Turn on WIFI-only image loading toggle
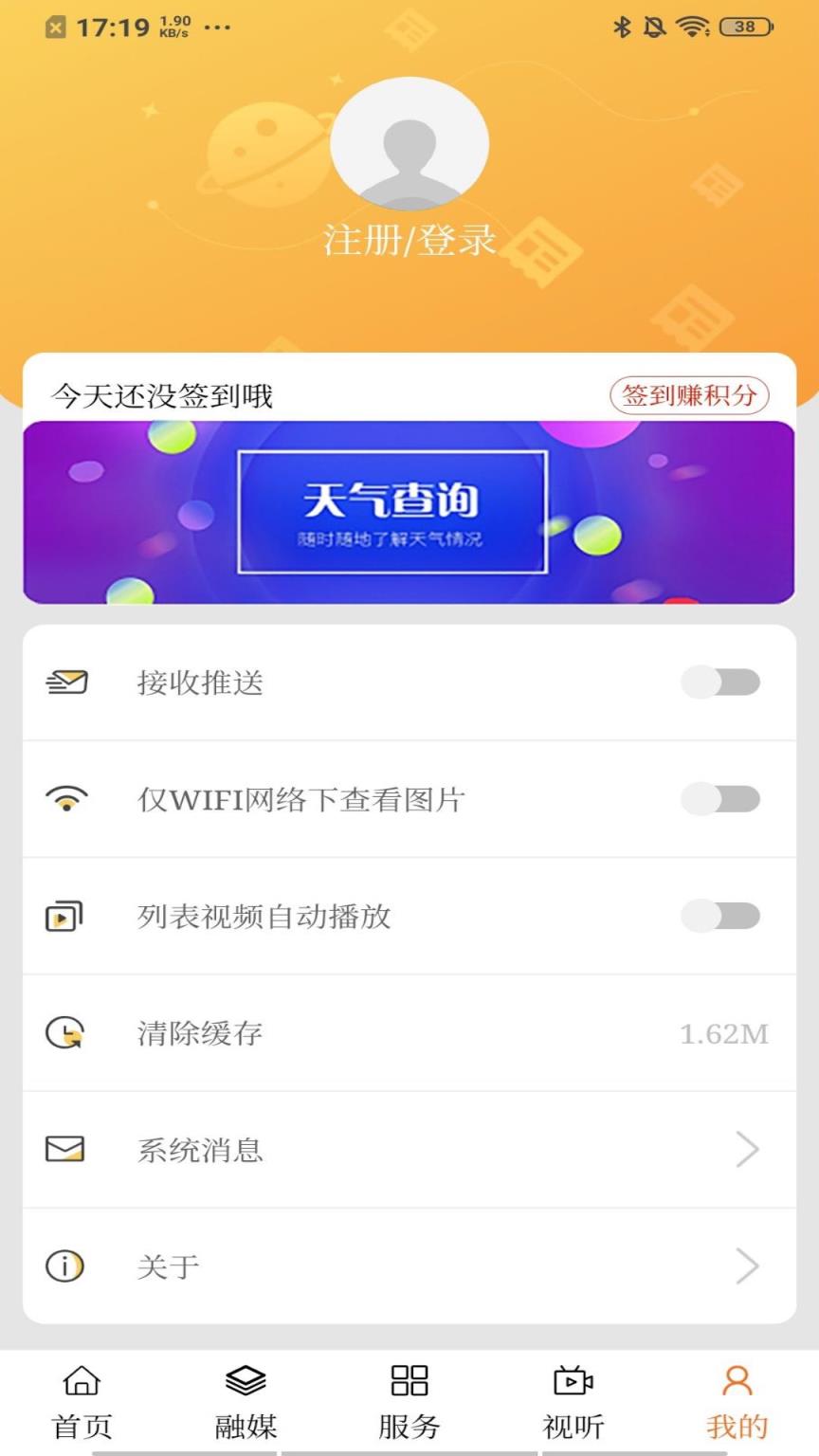Image resolution: width=819 pixels, height=1456 pixels. (x=720, y=799)
